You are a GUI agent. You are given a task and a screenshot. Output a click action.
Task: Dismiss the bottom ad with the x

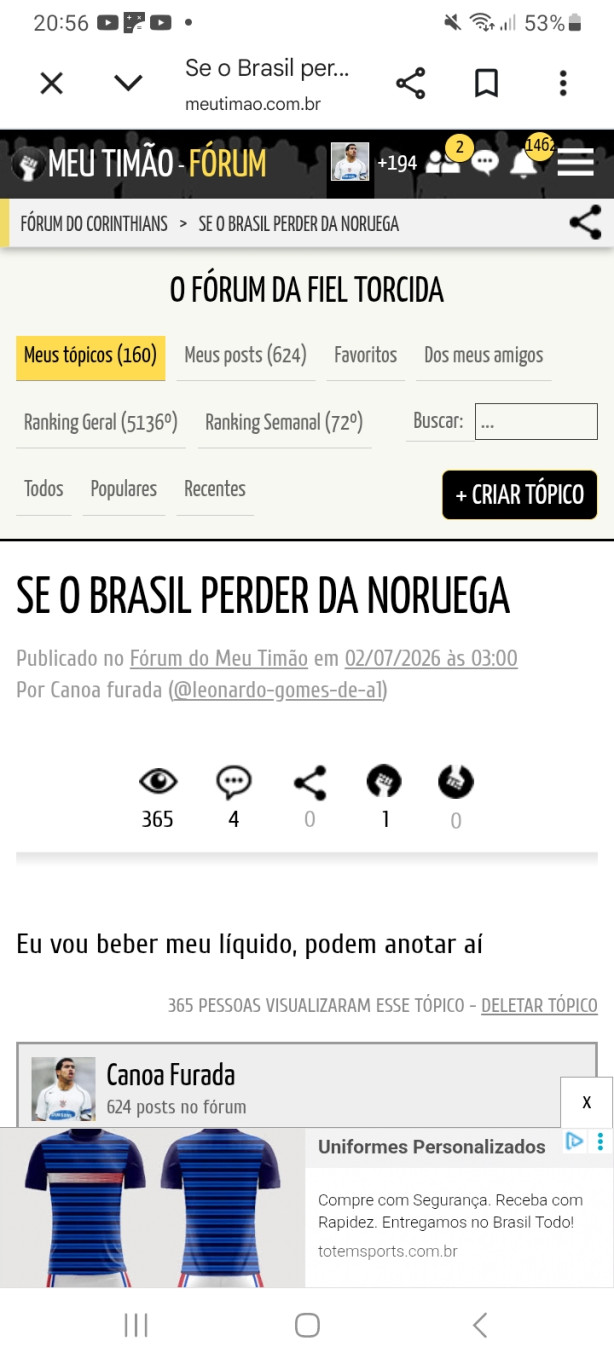tap(587, 1102)
